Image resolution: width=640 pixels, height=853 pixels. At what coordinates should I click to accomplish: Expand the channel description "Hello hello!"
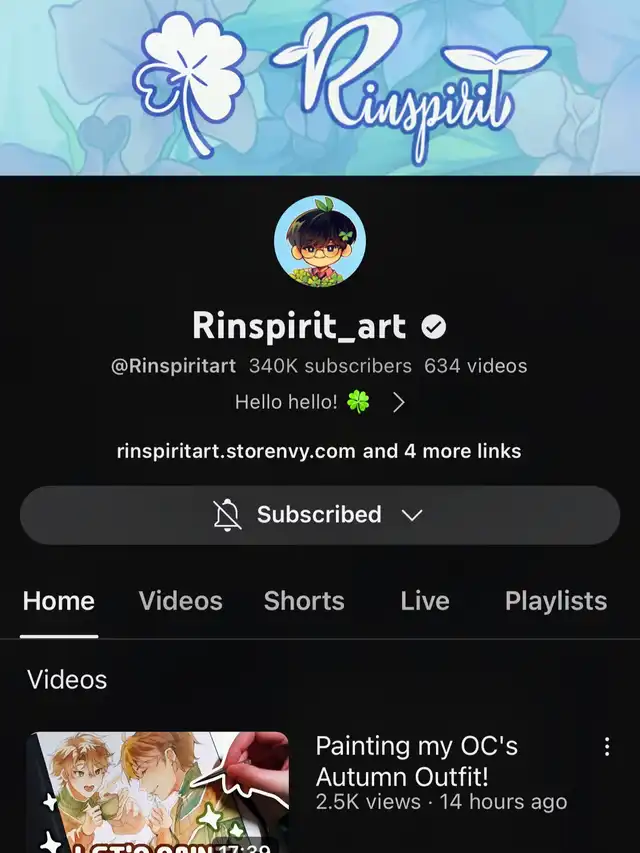(x=320, y=402)
